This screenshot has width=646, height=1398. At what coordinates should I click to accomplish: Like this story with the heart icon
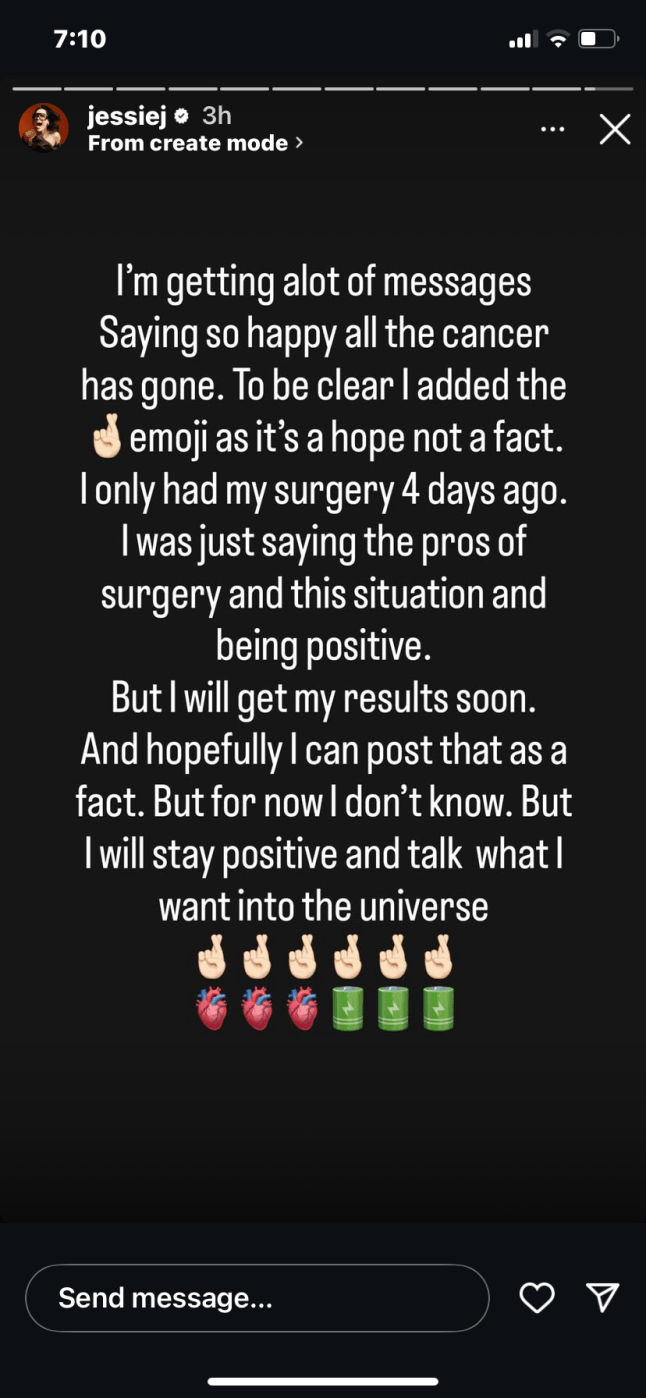click(x=537, y=1298)
